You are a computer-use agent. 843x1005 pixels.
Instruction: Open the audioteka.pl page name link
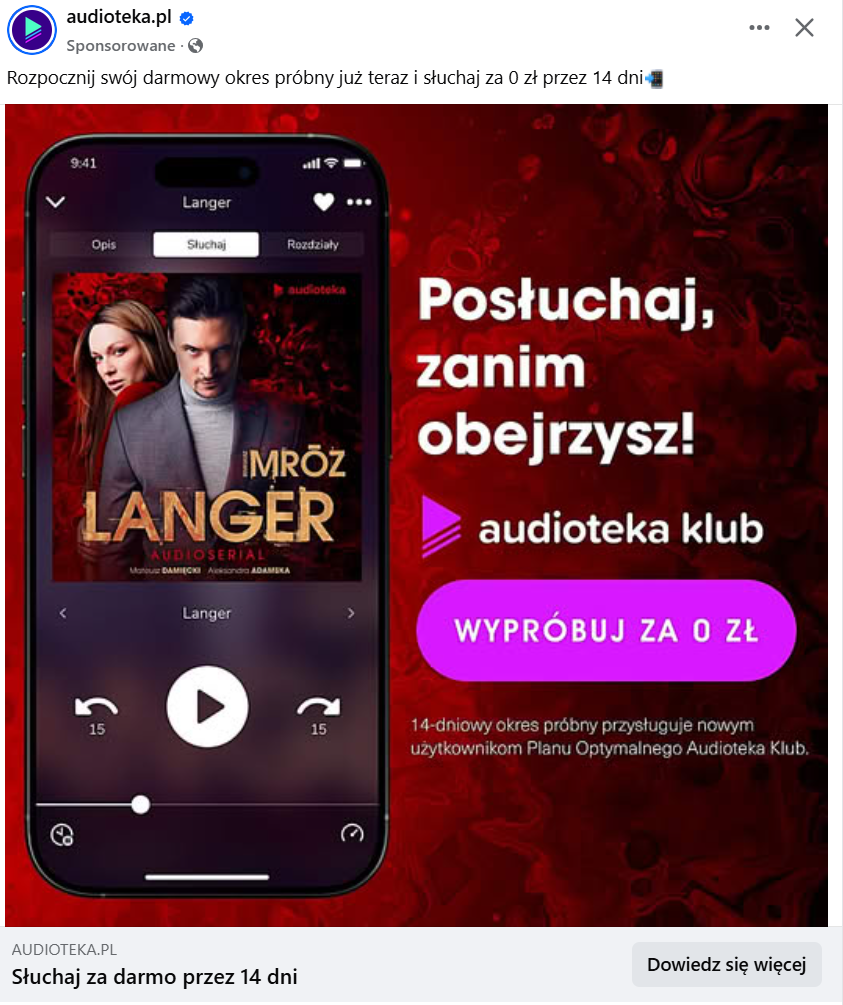(118, 18)
